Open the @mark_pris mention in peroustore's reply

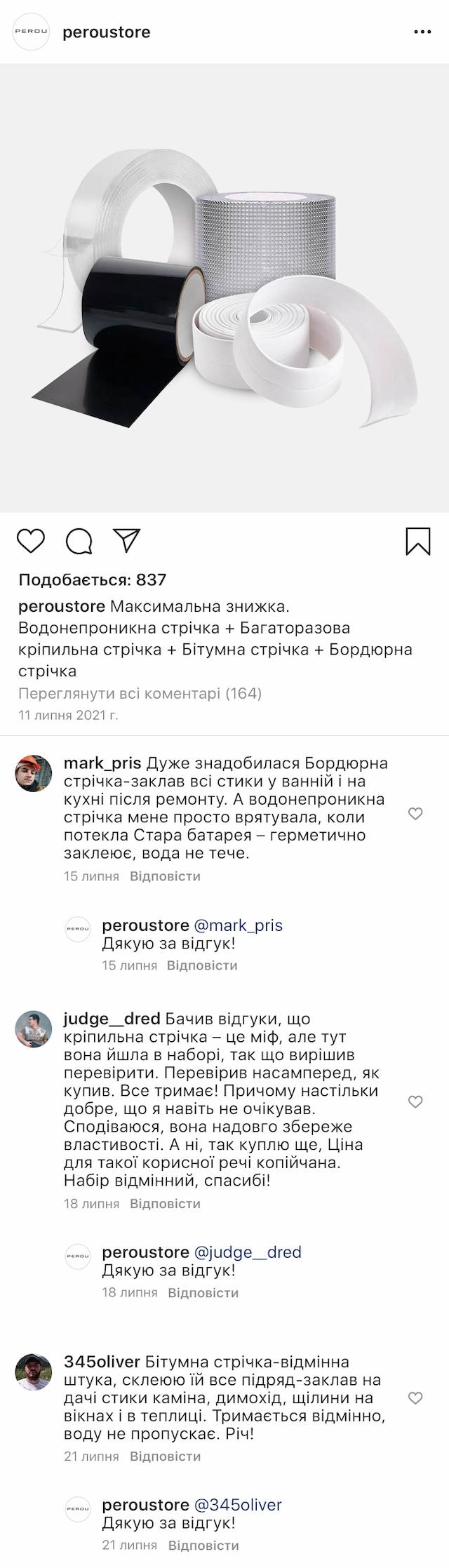[238, 925]
